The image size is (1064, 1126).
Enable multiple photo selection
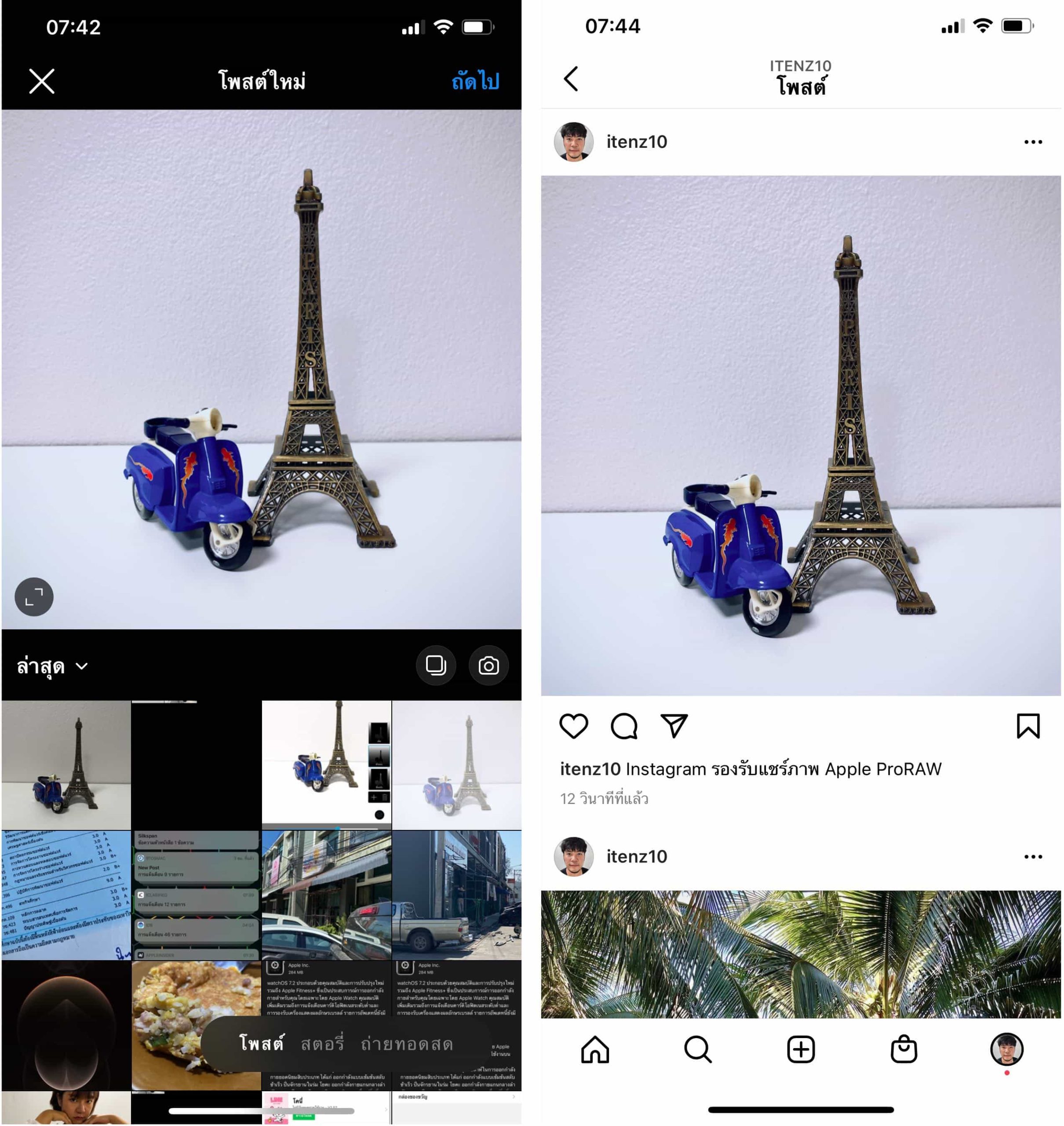point(436,665)
